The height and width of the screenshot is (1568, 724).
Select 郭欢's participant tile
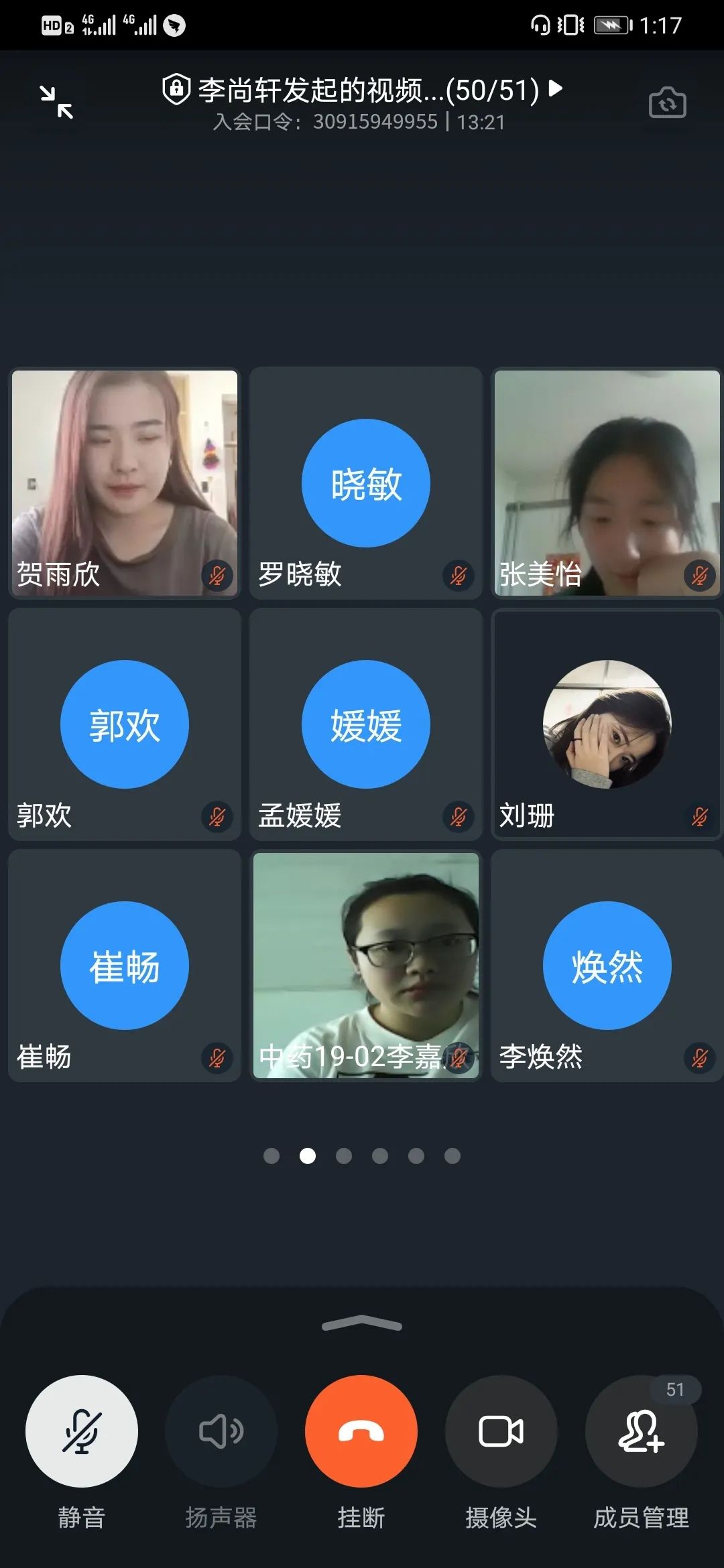(x=125, y=724)
